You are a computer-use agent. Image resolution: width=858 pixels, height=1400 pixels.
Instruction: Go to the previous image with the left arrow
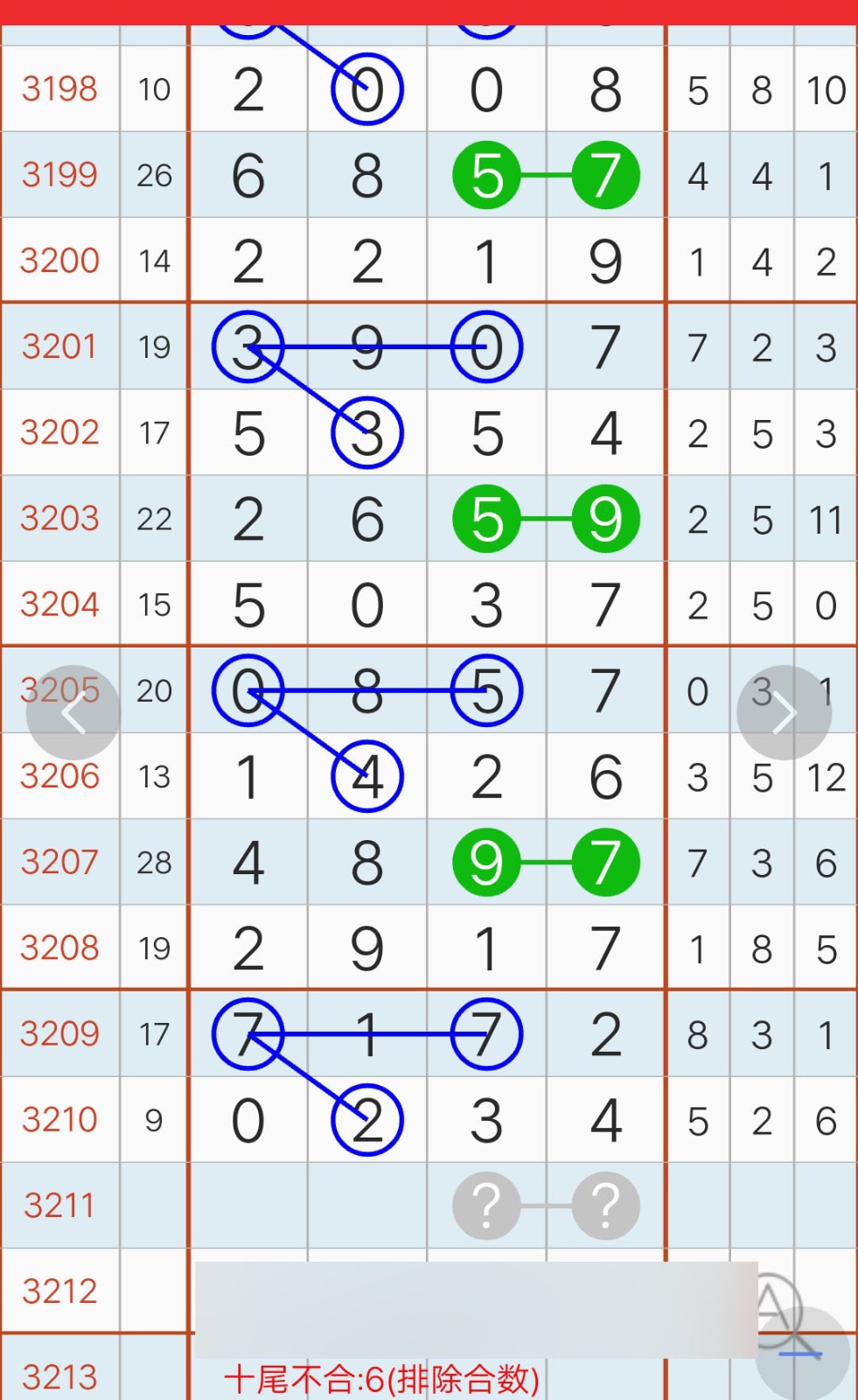[73, 713]
